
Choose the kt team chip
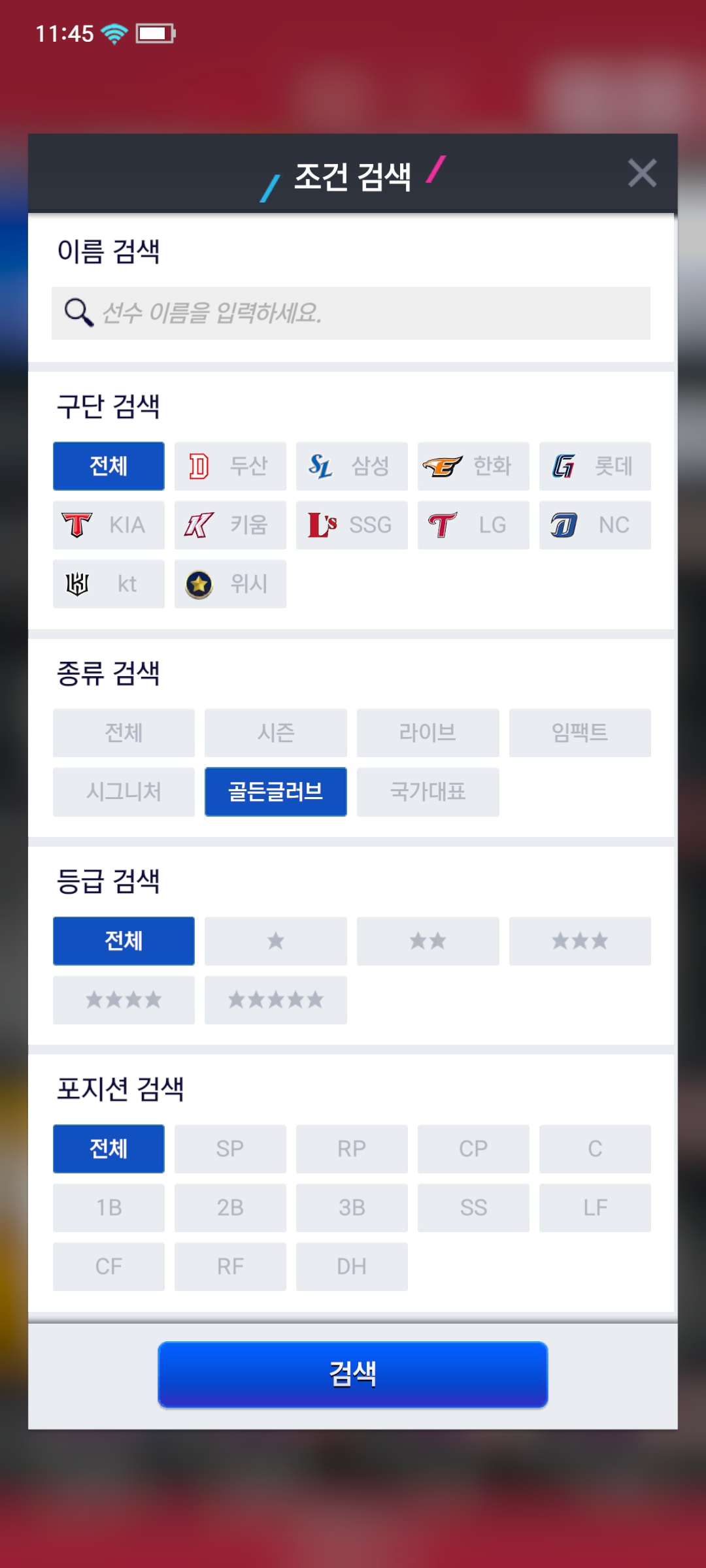click(109, 584)
